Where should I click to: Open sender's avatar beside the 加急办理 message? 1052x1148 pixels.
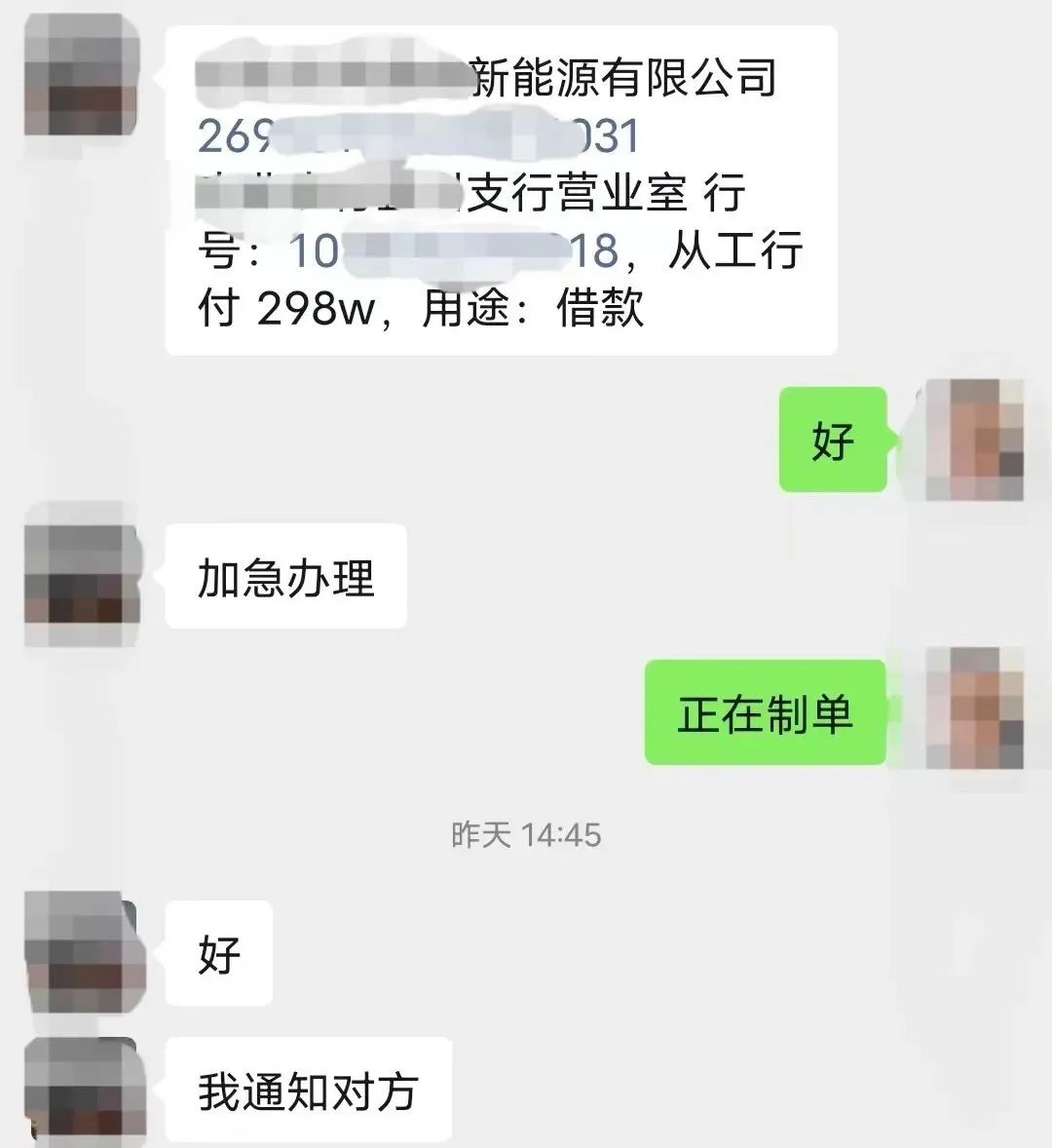point(82,575)
